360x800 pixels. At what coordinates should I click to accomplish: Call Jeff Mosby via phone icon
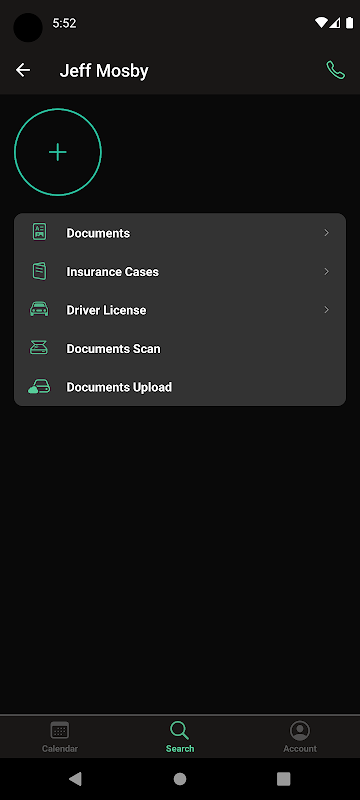tap(336, 70)
